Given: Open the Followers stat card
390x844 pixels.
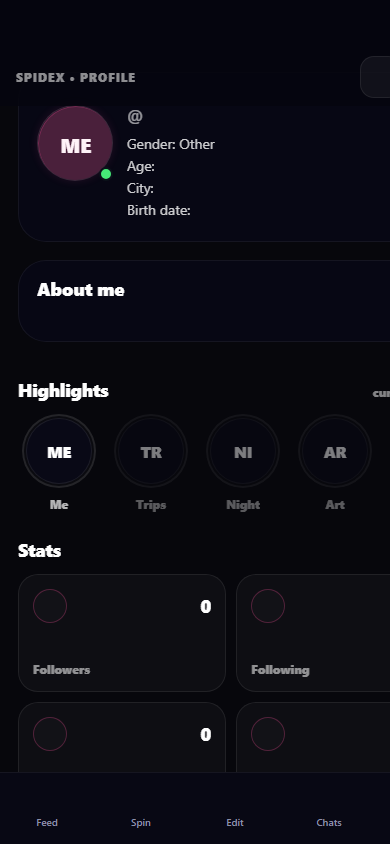Looking at the screenshot, I should pos(122,632).
